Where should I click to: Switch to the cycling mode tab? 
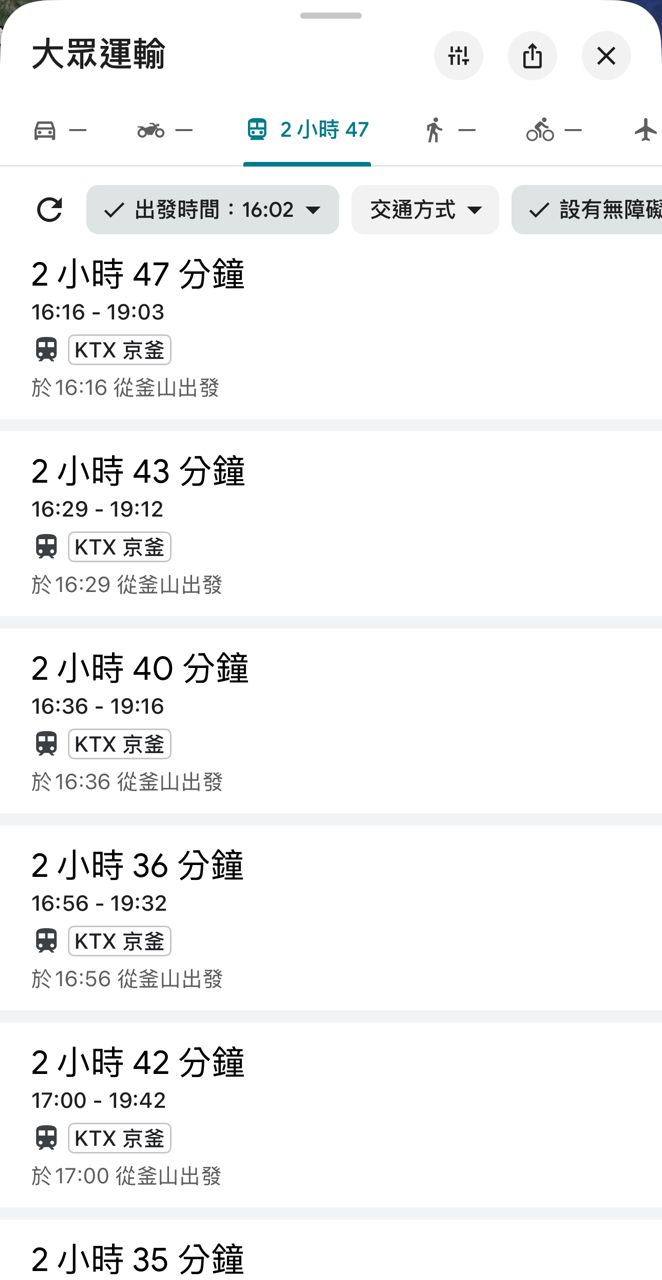coord(553,130)
